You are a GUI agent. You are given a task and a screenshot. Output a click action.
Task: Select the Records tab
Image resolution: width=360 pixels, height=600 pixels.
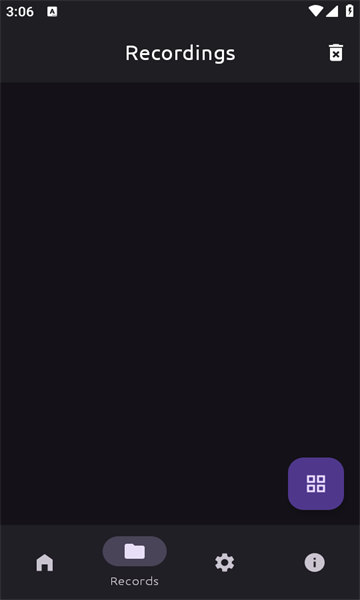point(135,561)
